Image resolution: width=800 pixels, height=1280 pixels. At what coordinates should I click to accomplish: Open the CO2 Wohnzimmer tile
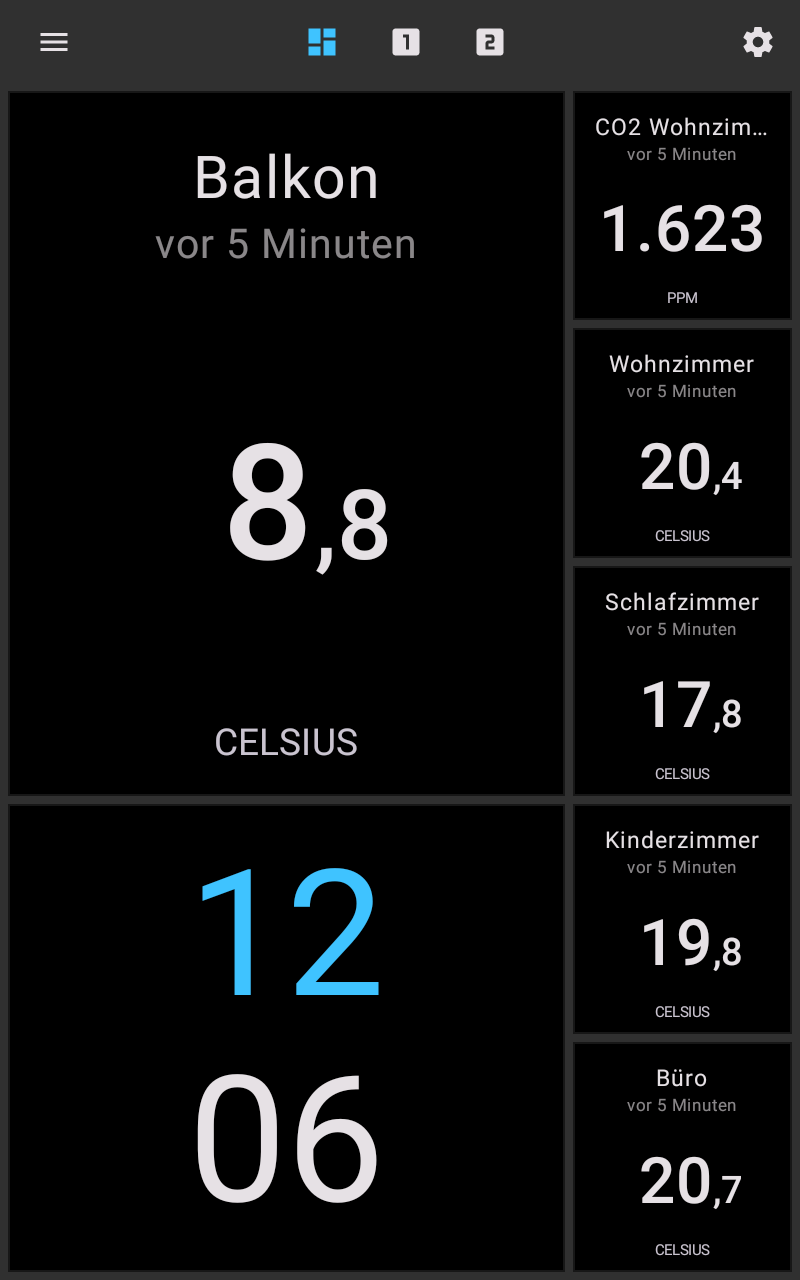[x=682, y=206]
